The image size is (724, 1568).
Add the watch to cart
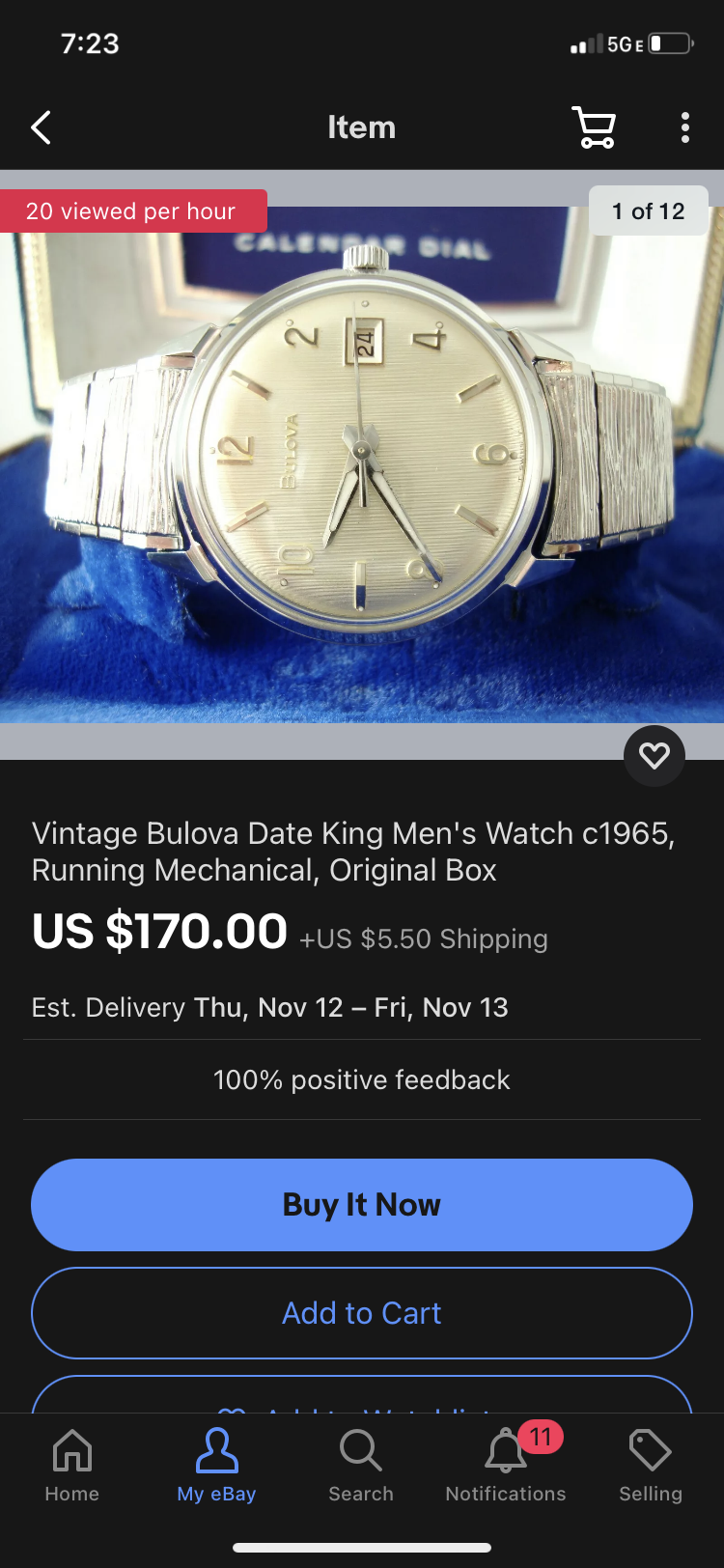[x=362, y=1313]
